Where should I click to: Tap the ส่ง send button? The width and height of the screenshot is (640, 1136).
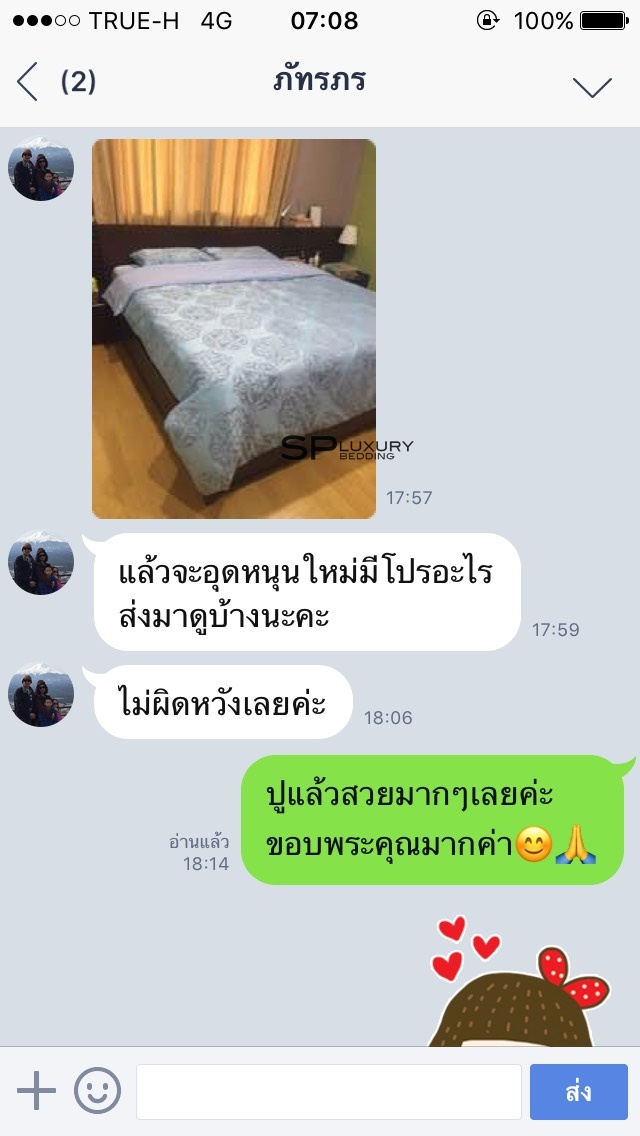[578, 1091]
